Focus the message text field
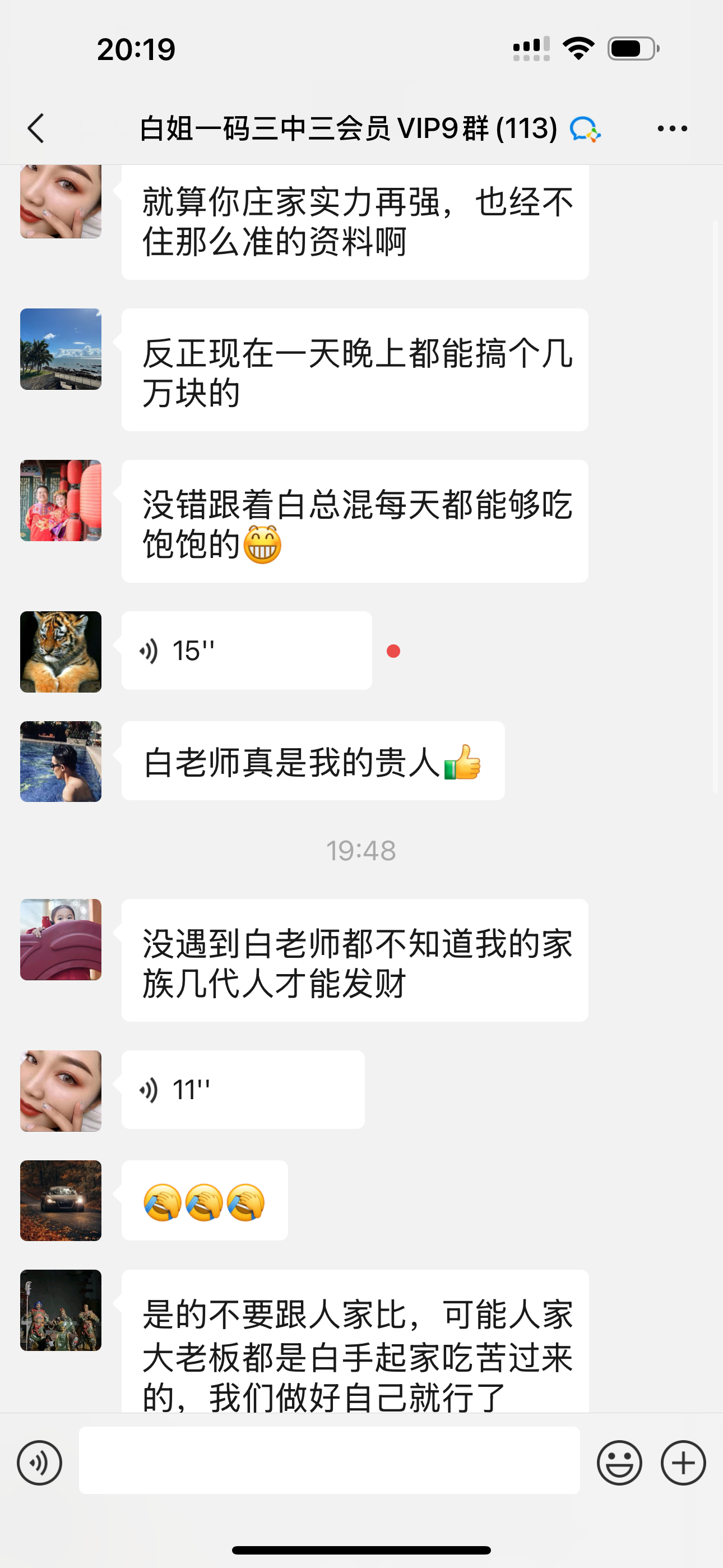The height and width of the screenshot is (1568, 723). (x=328, y=1460)
